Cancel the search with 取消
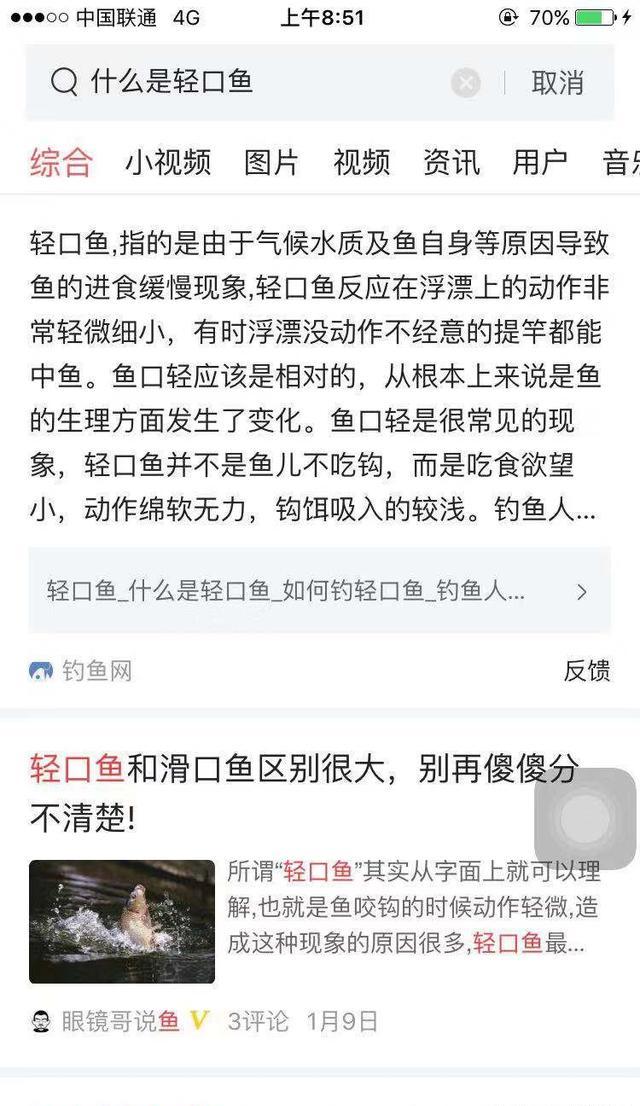The image size is (640, 1106). 557,83
